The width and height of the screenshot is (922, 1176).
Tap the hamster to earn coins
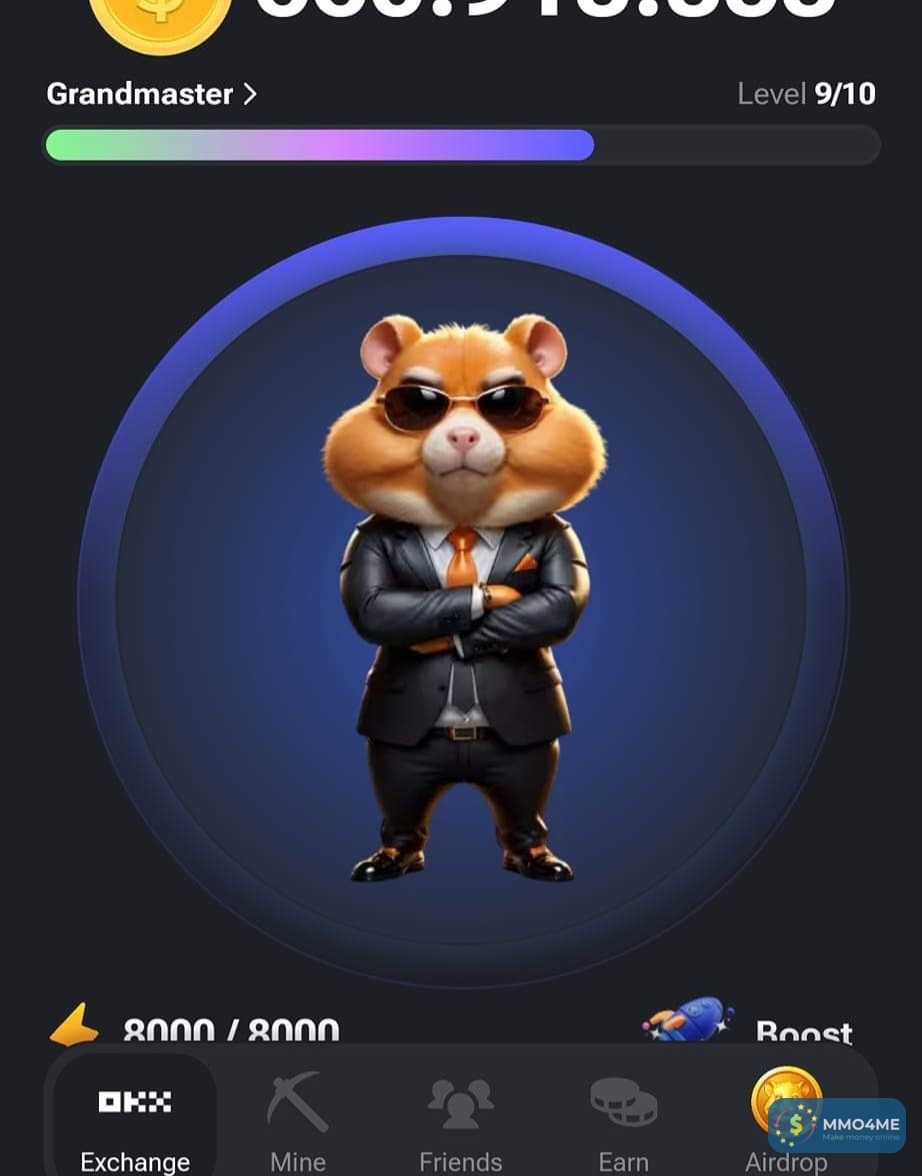click(461, 600)
